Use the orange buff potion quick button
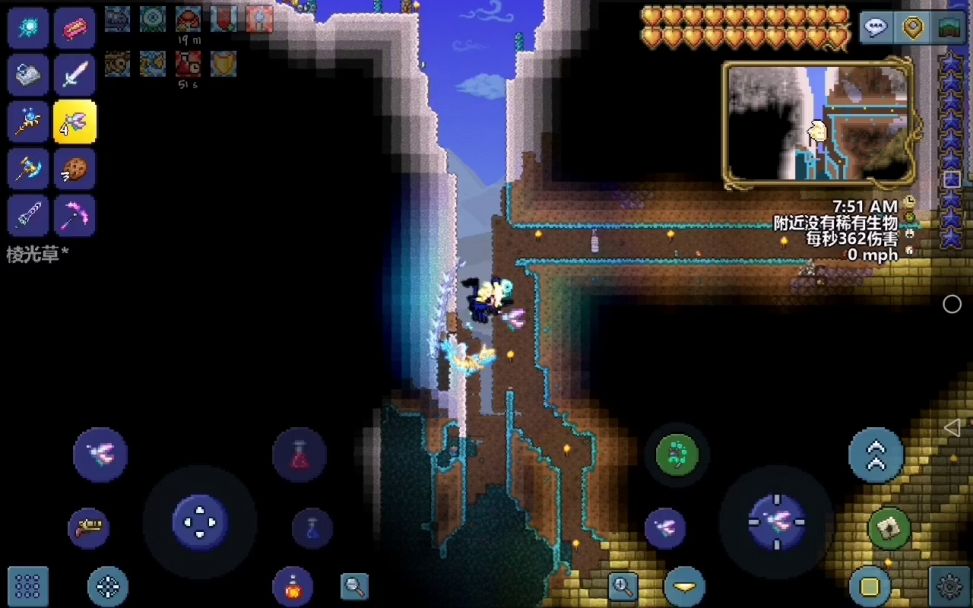 click(292, 586)
